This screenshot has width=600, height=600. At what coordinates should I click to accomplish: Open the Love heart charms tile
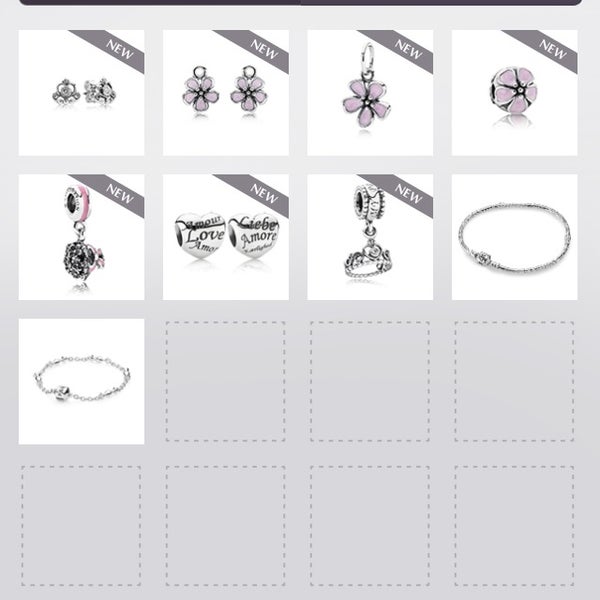tap(225, 238)
